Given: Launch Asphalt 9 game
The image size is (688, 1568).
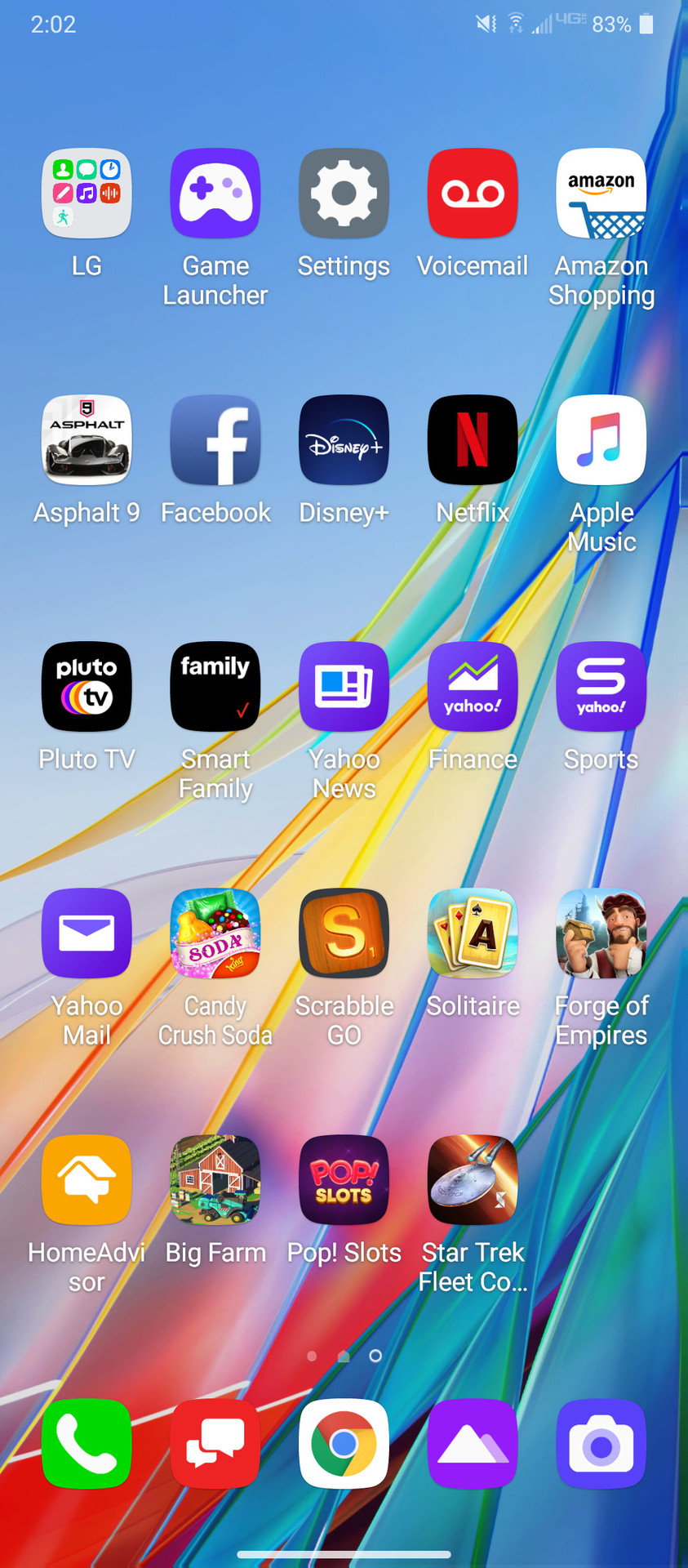Looking at the screenshot, I should (x=87, y=440).
